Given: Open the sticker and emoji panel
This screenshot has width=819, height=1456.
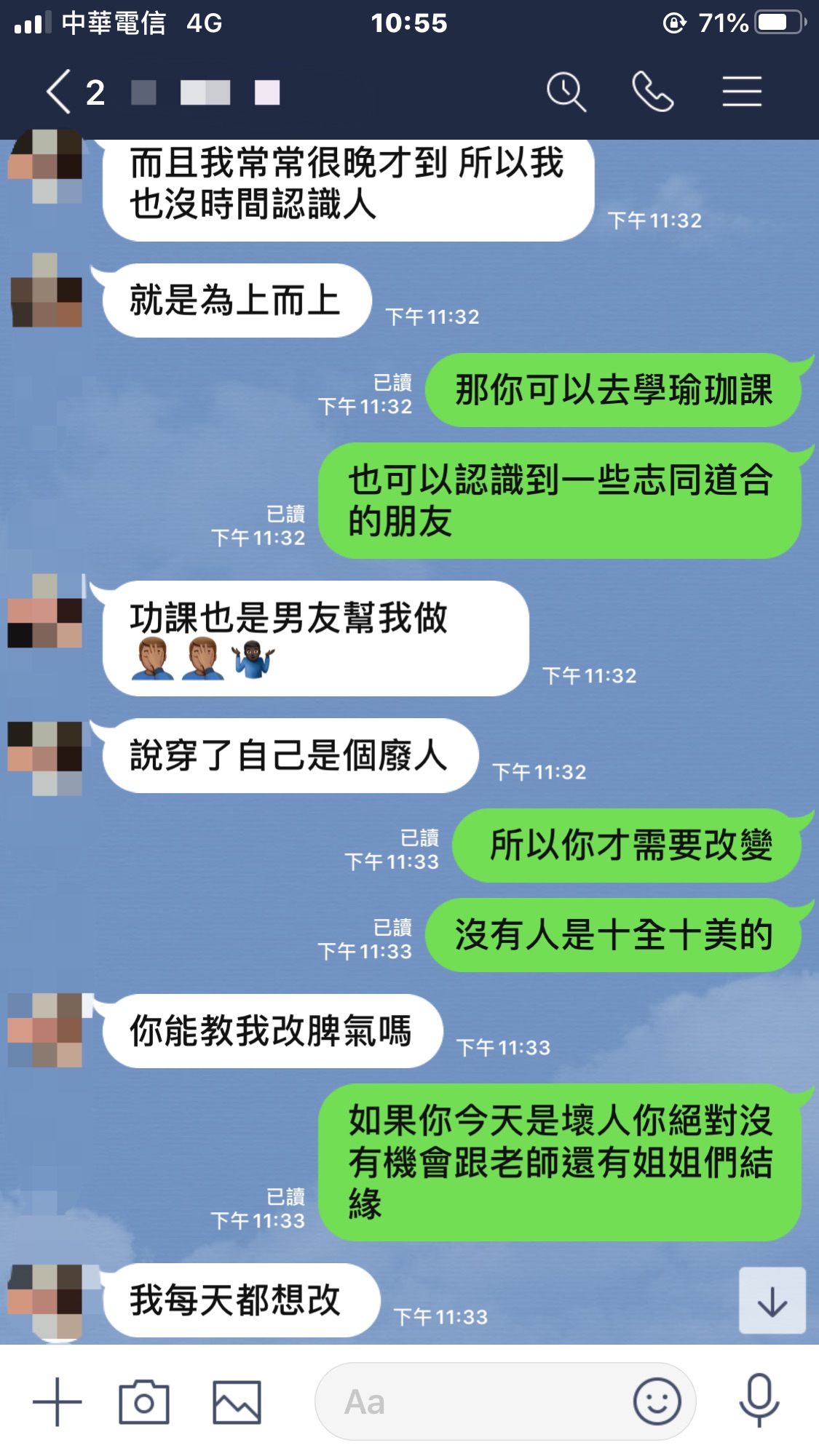Looking at the screenshot, I should [x=657, y=1401].
